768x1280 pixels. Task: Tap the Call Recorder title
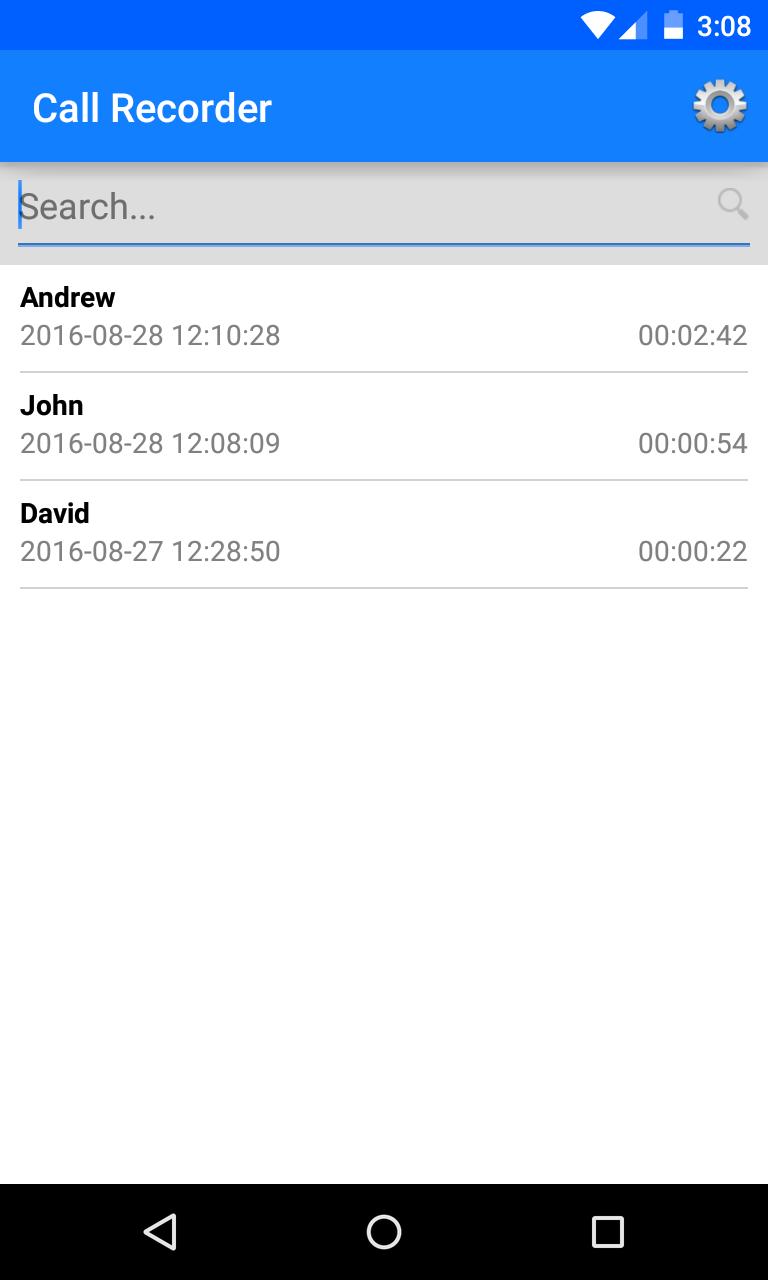tap(151, 106)
